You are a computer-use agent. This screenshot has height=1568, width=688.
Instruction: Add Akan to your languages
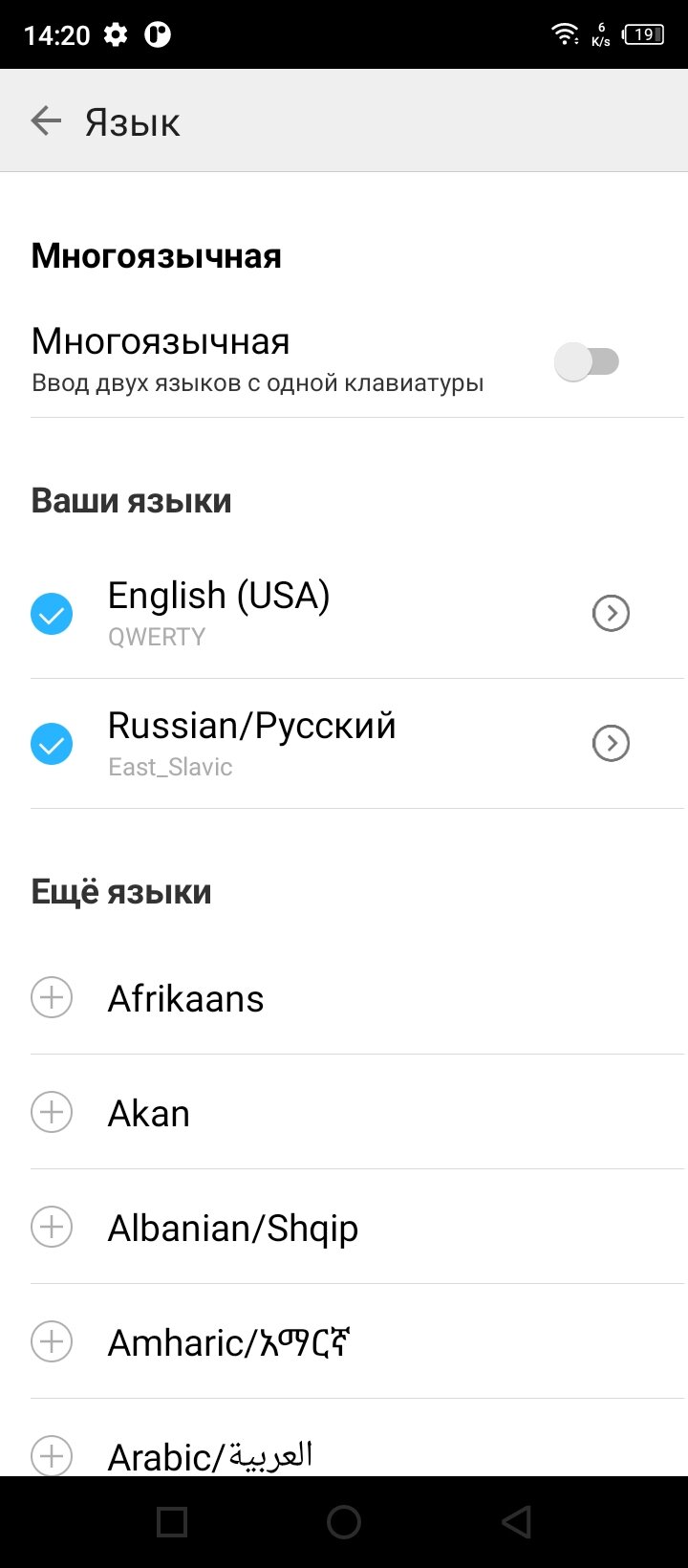(x=52, y=1112)
